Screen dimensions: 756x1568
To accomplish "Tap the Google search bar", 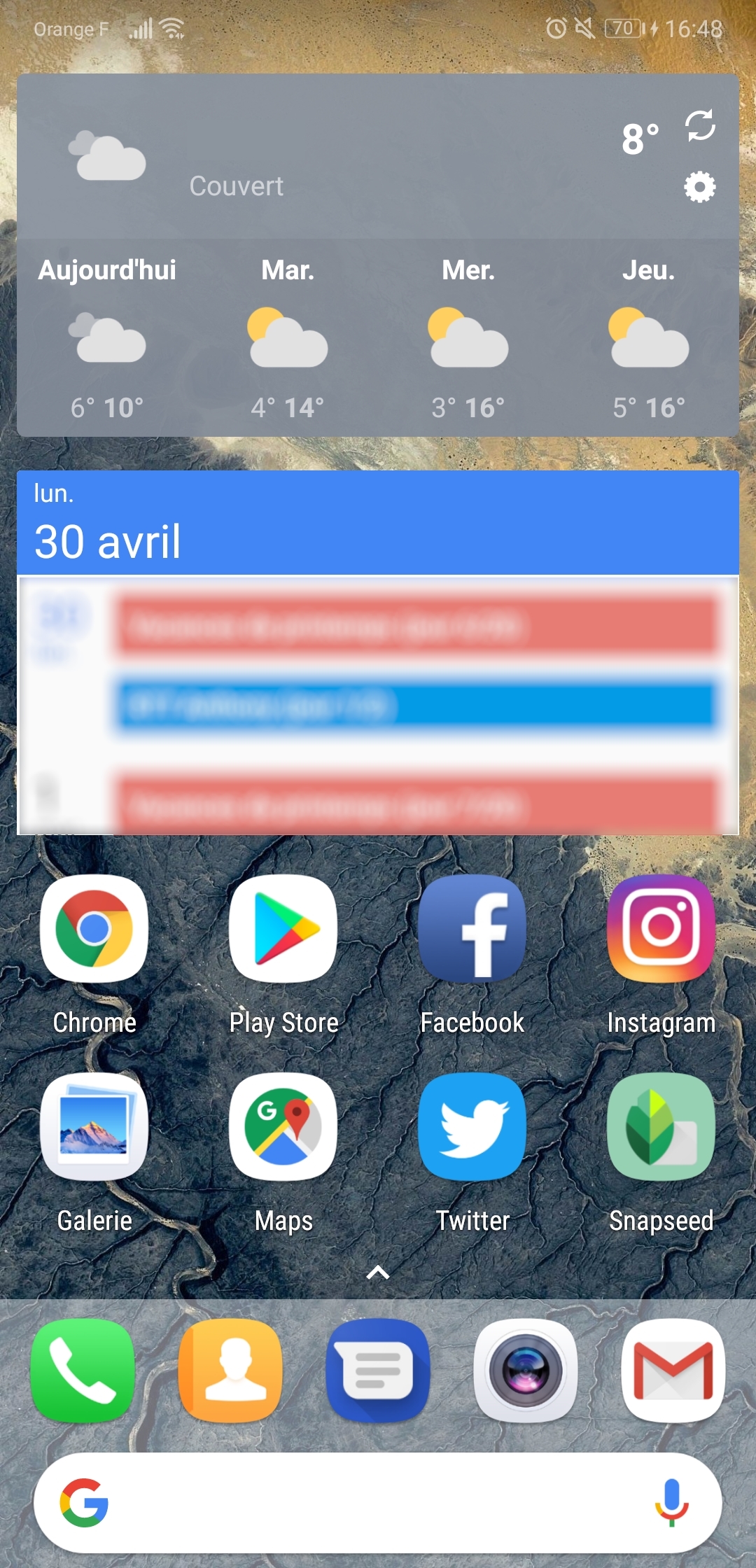I will pyautogui.click(x=364, y=1503).
